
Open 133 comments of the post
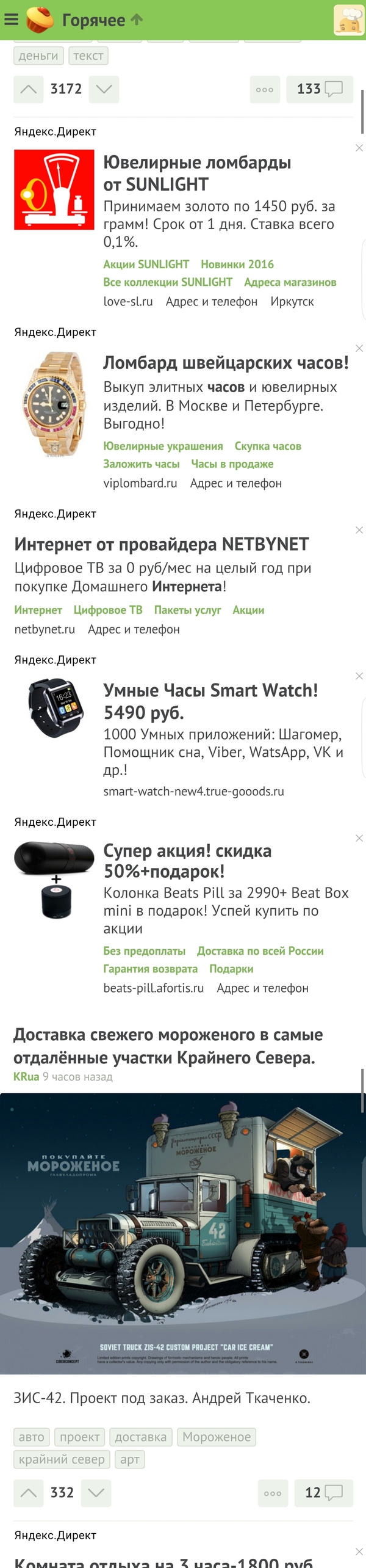coord(320,89)
